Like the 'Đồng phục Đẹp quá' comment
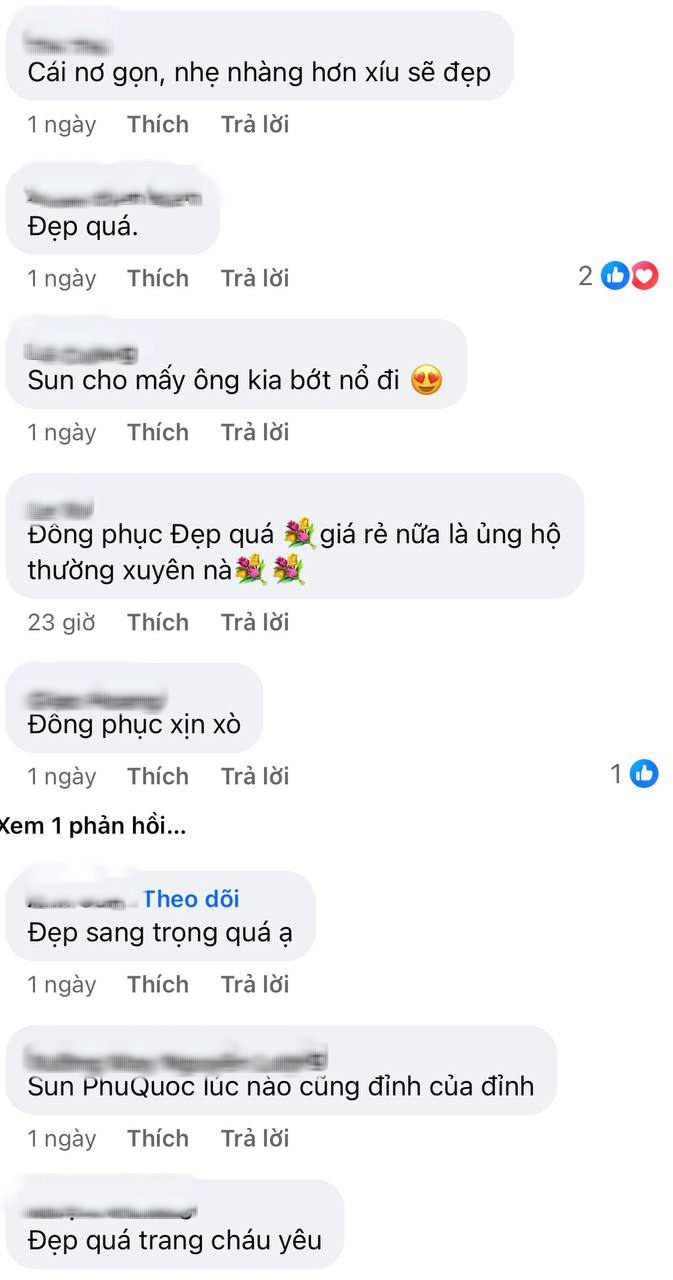 (x=158, y=622)
